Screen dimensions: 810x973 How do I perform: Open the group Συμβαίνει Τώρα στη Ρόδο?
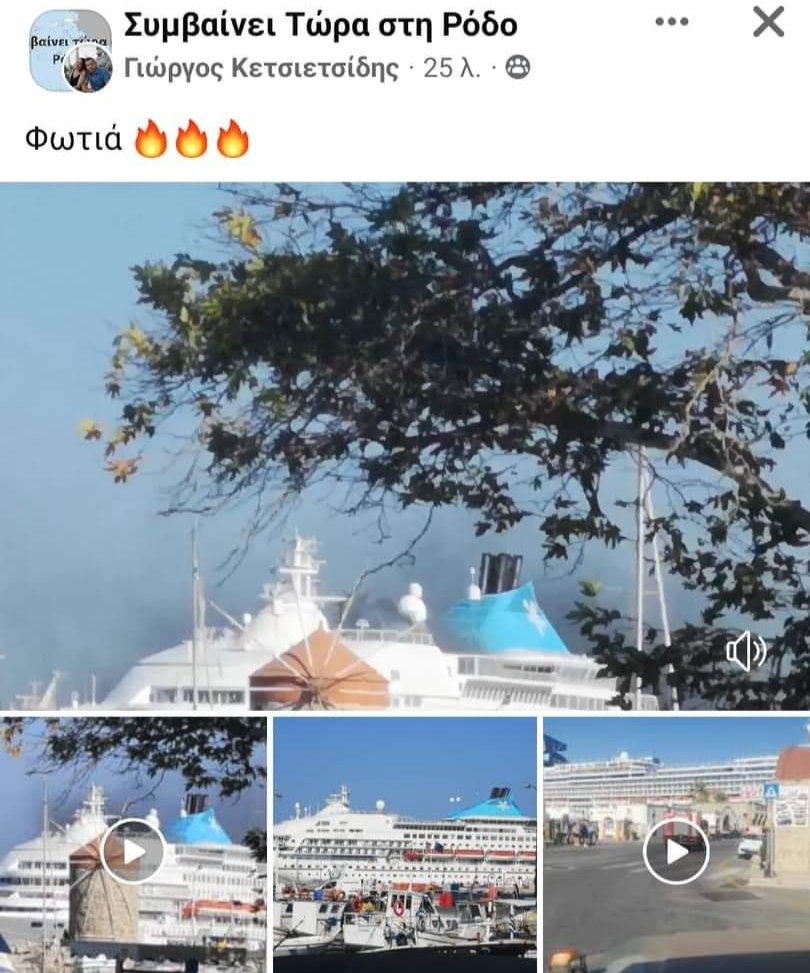click(320, 25)
